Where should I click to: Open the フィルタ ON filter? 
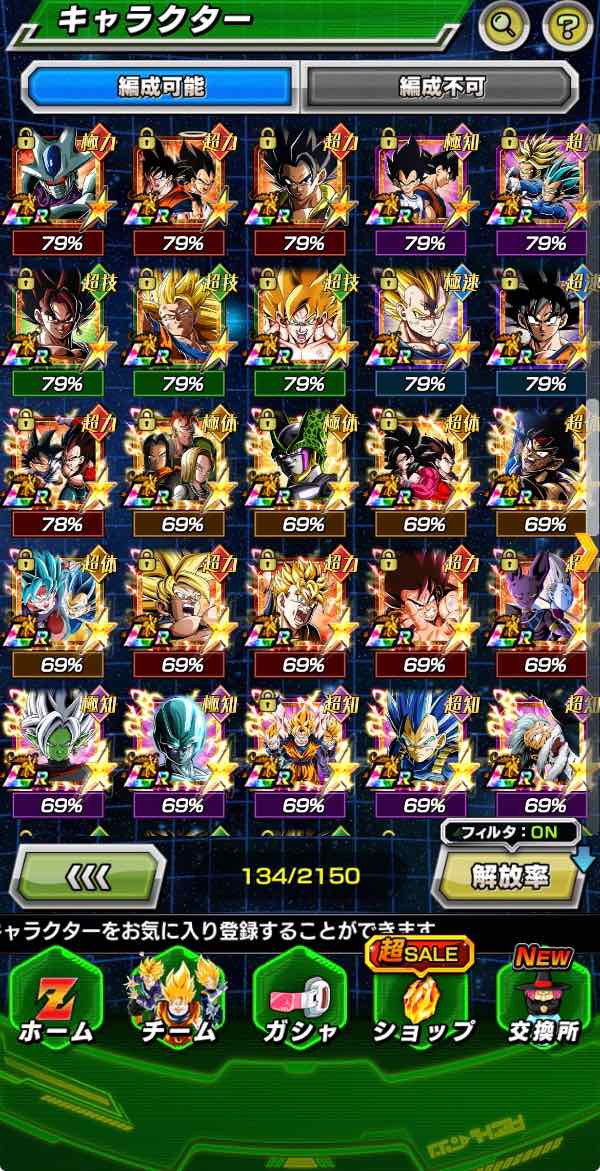pyautogui.click(x=511, y=832)
